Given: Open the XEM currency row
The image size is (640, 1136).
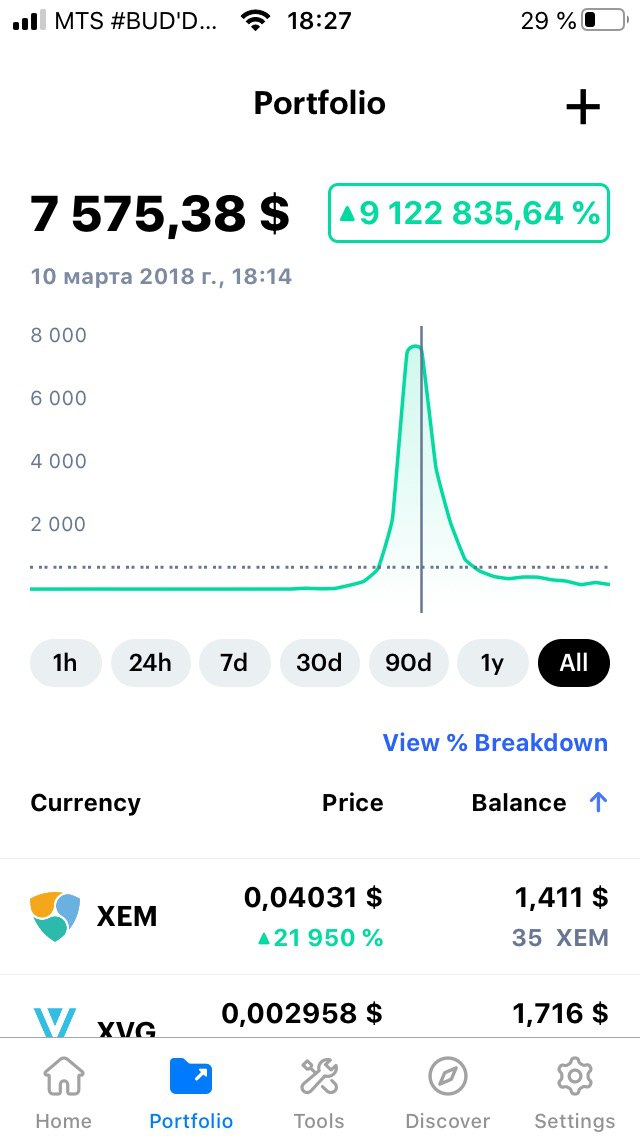Looking at the screenshot, I should (x=320, y=916).
